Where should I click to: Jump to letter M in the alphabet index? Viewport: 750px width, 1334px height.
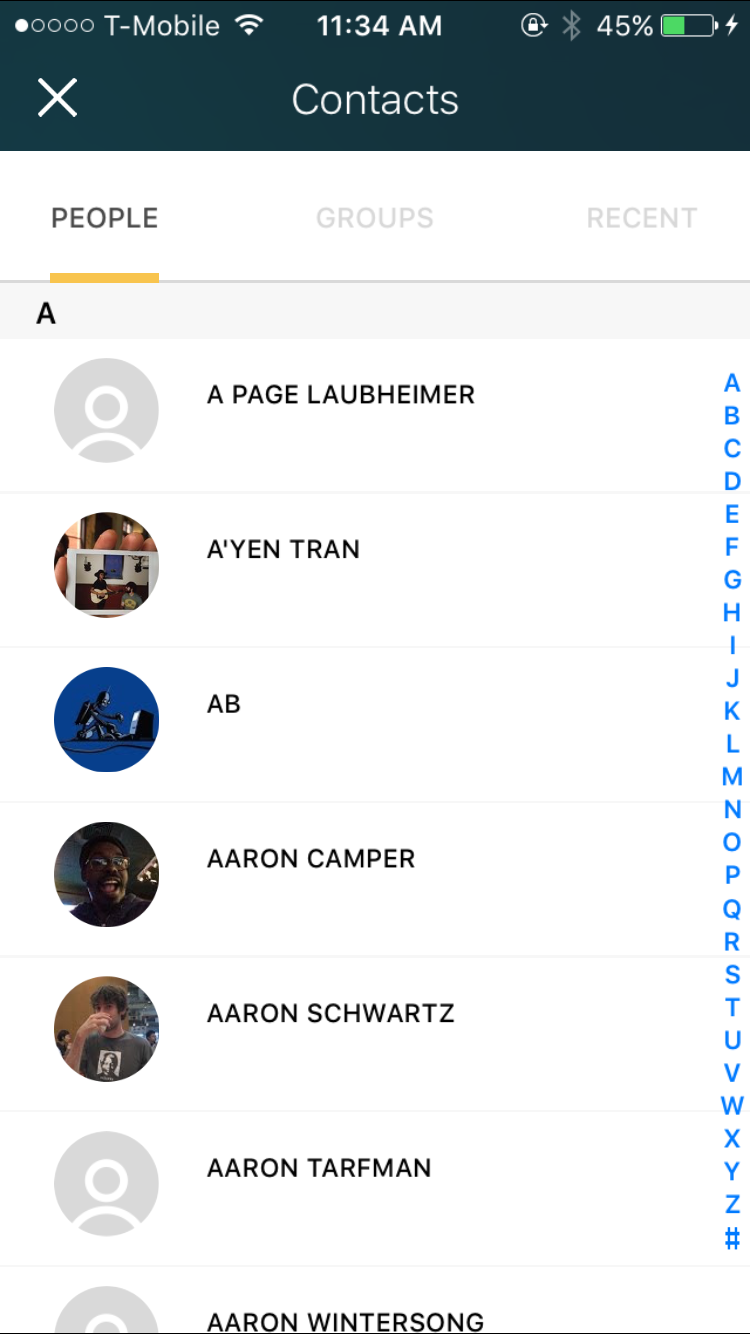coord(731,776)
